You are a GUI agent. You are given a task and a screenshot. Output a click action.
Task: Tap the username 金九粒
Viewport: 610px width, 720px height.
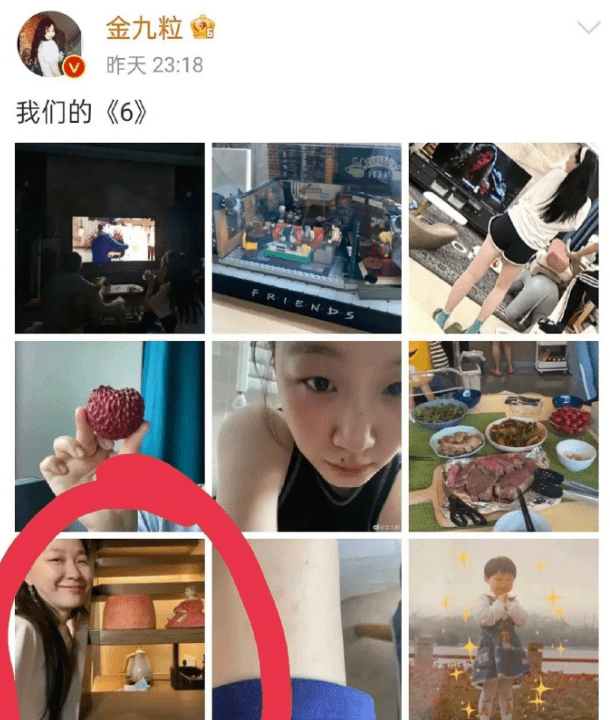point(144,28)
